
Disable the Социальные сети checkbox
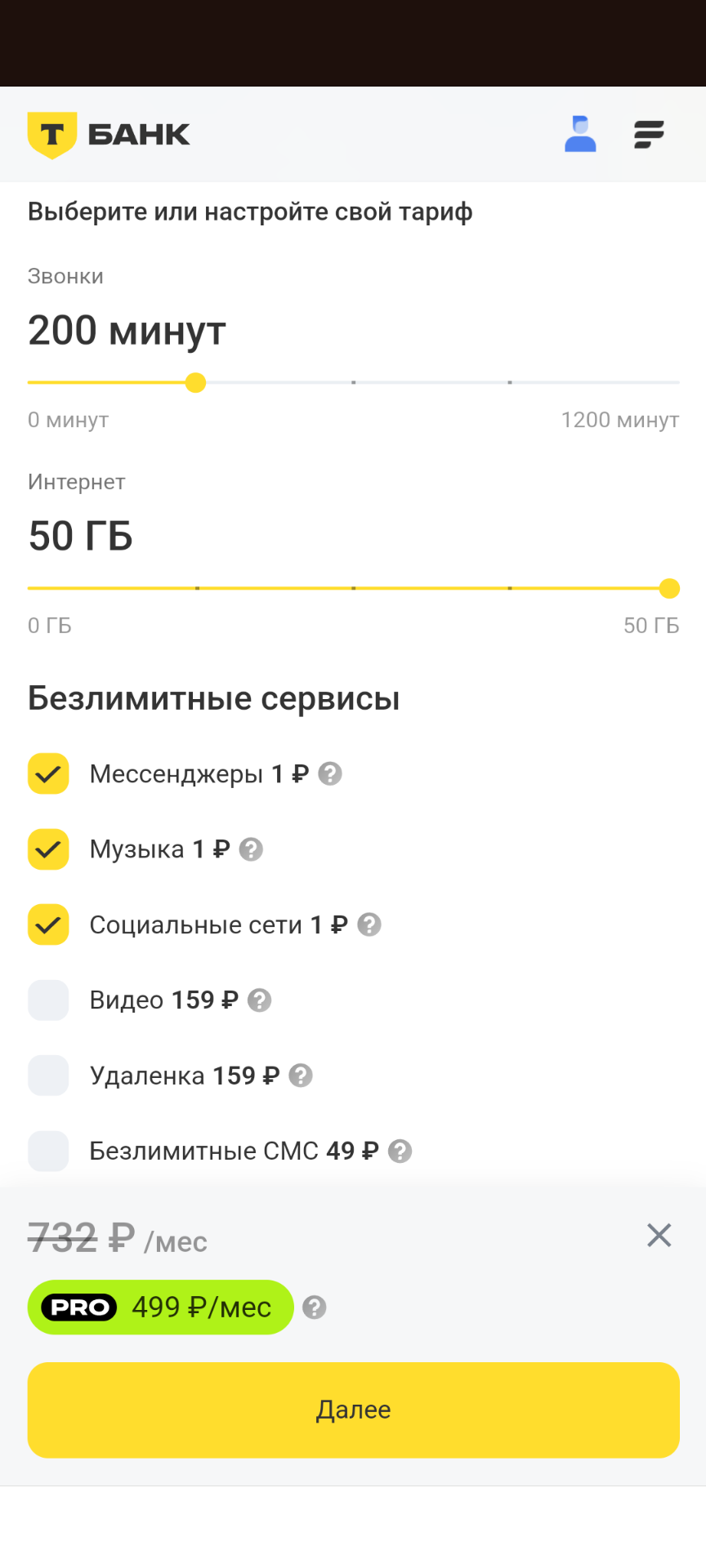tap(48, 924)
